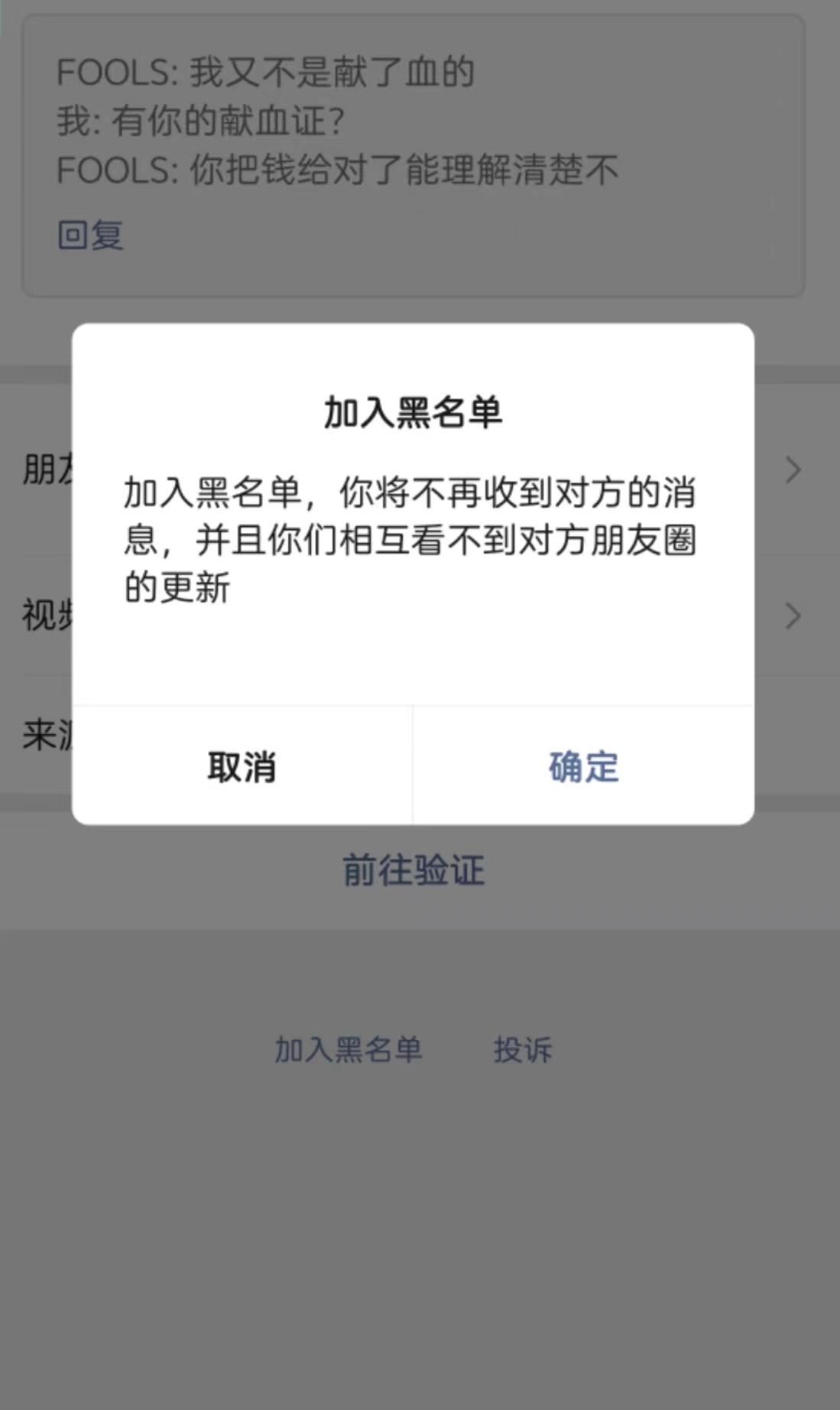Confirm blacklist with 确定
This screenshot has width=840, height=1410.
pos(583,766)
